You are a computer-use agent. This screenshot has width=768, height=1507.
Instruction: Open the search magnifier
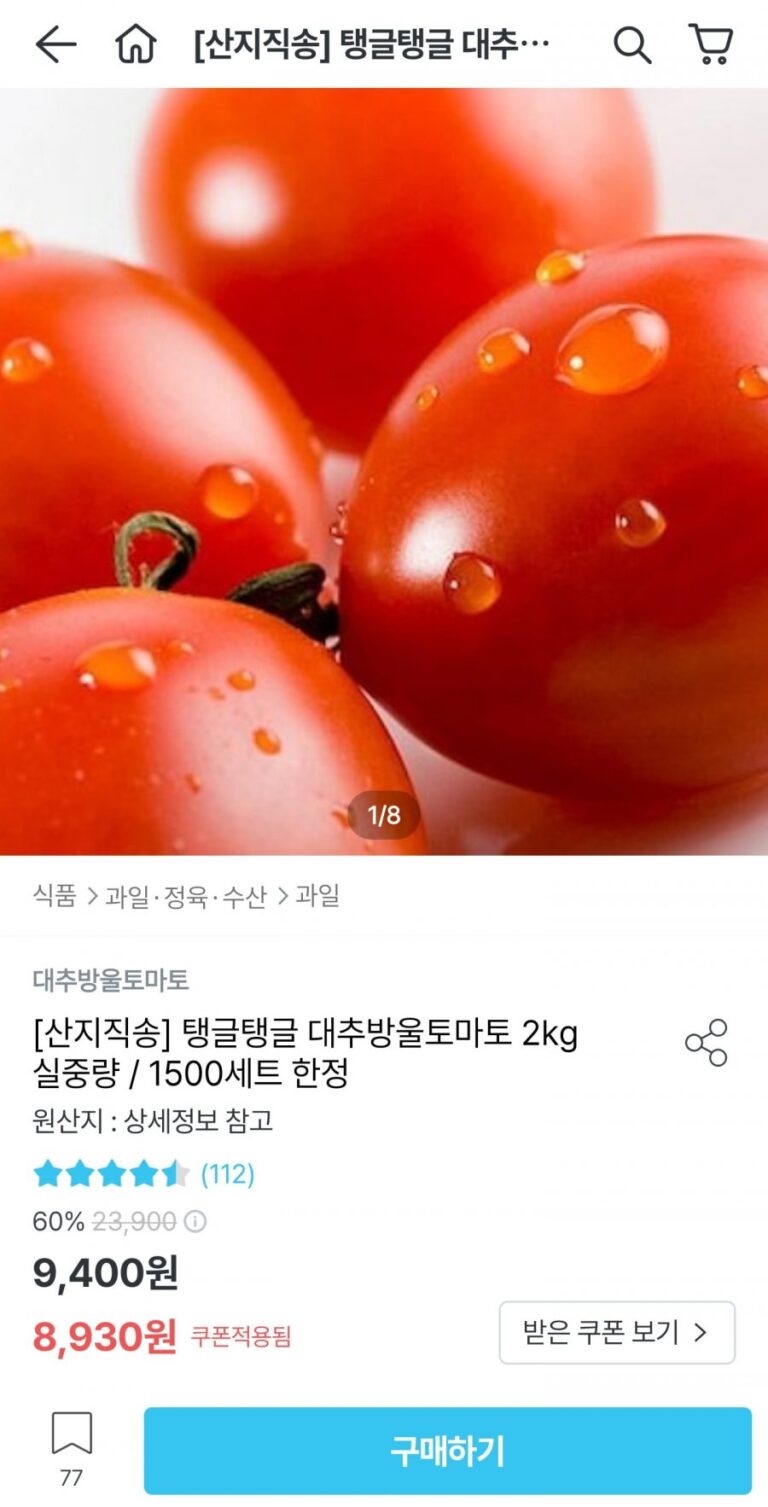[632, 45]
